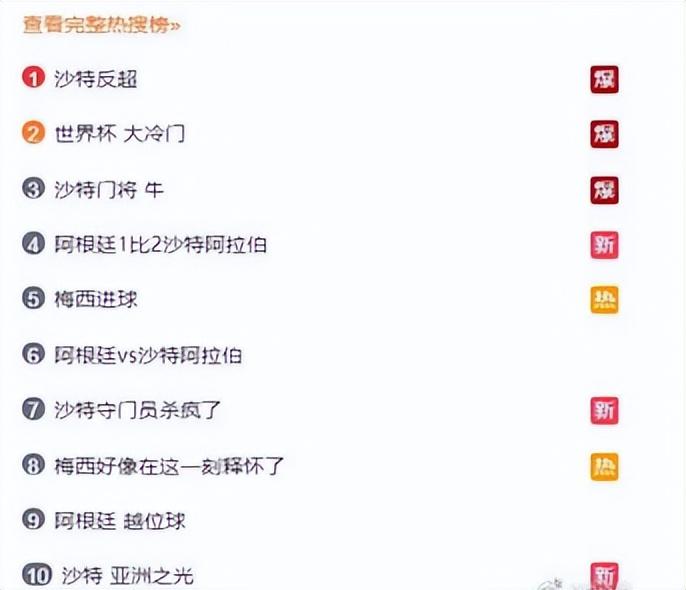
Task: Open the topic 沙特 亚洲之光
Action: coord(127,575)
